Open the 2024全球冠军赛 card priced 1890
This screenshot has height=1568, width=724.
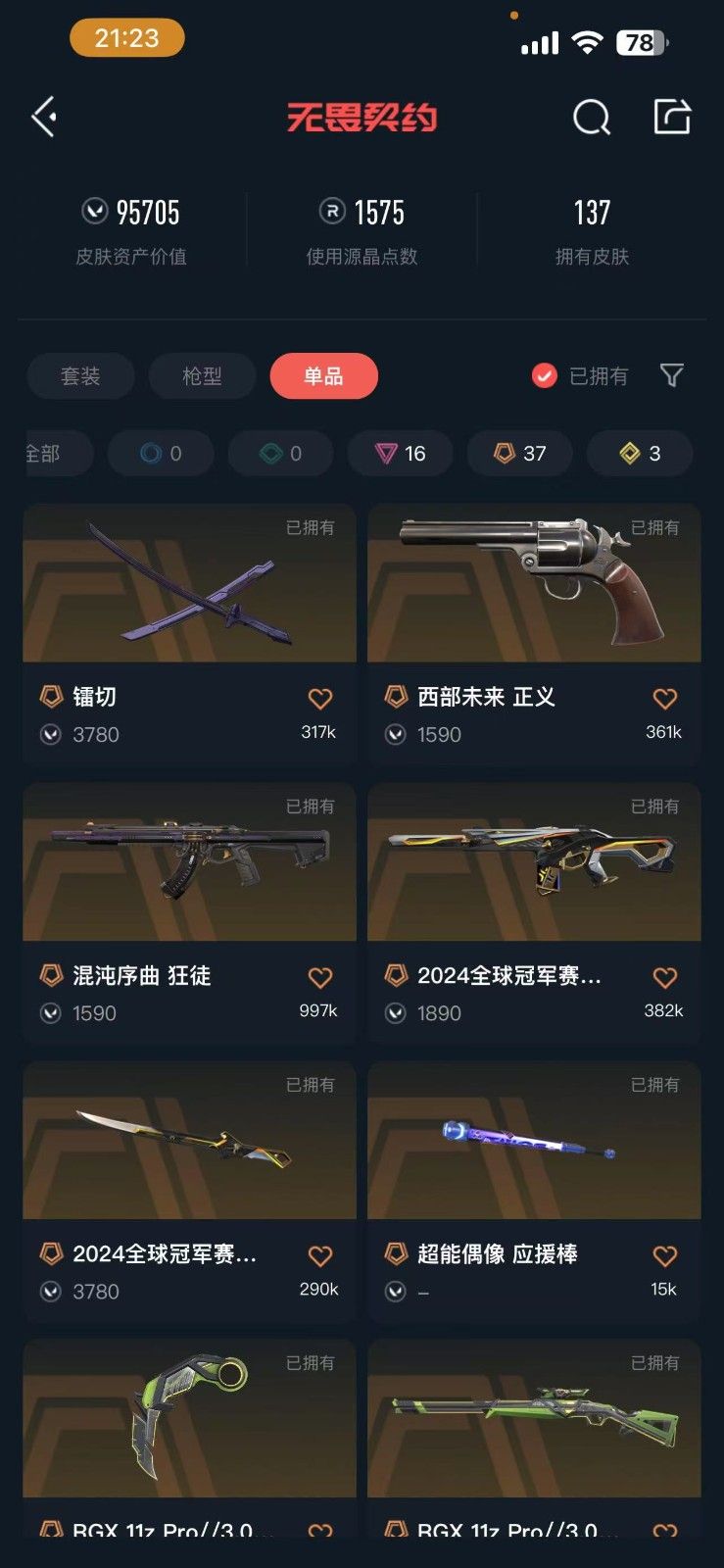pyautogui.click(x=534, y=913)
